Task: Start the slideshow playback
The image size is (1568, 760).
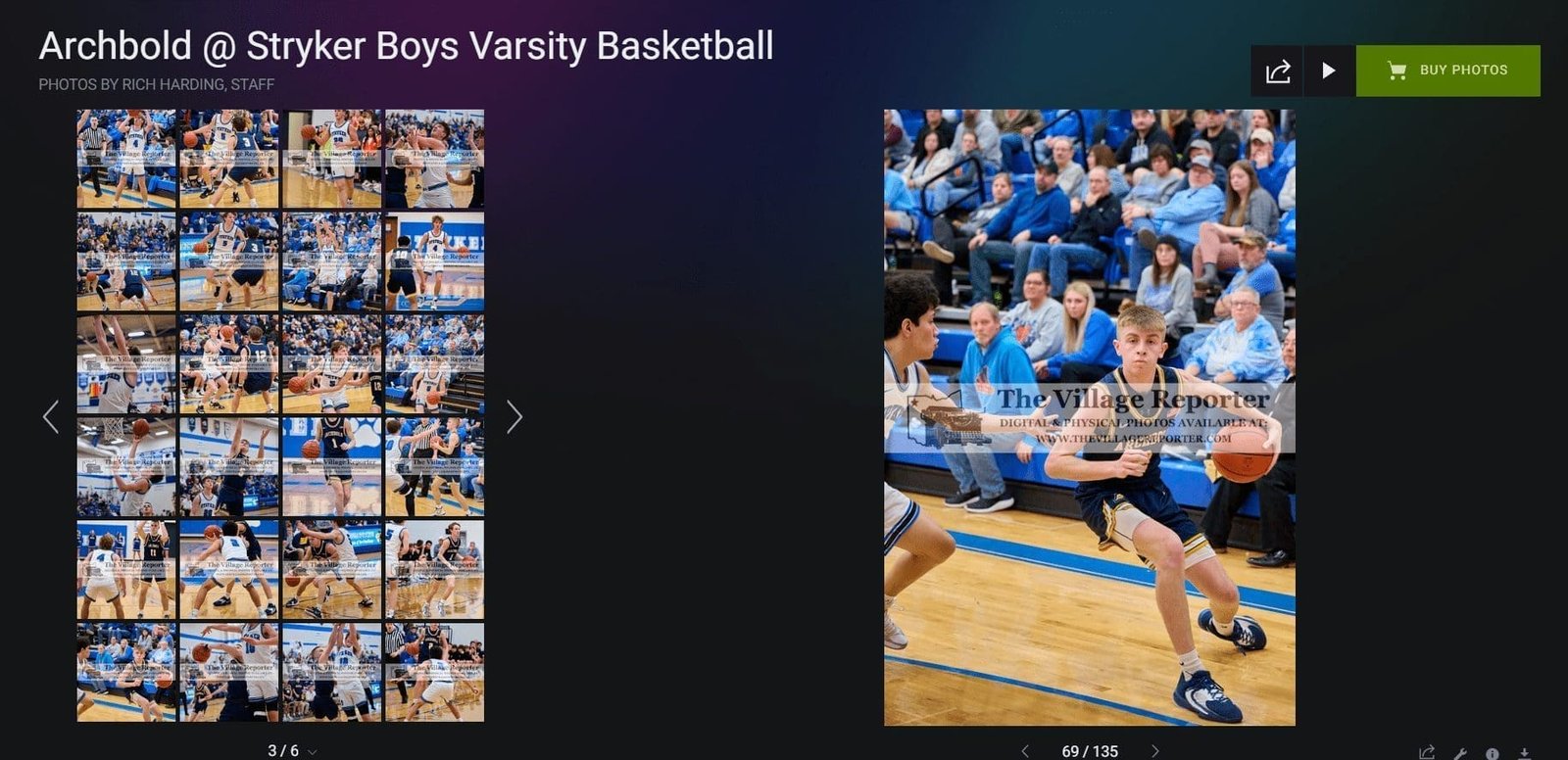Action: tap(1329, 71)
